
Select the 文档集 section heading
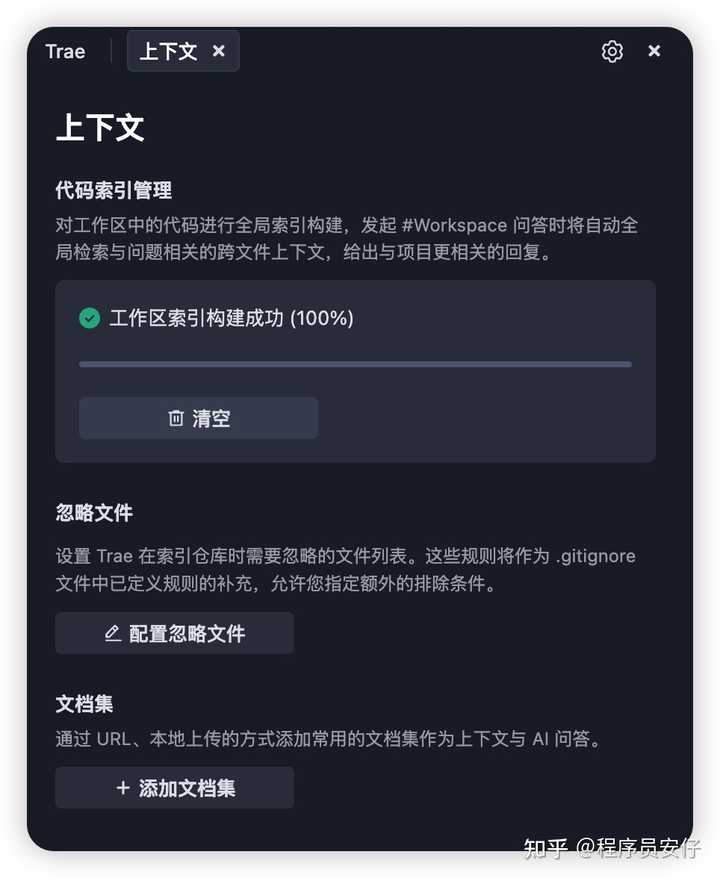(85, 703)
